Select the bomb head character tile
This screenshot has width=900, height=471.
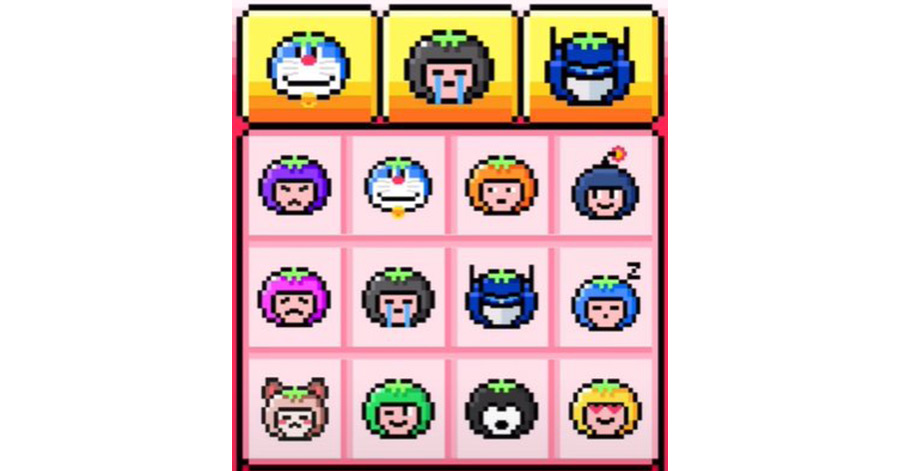coord(605,187)
